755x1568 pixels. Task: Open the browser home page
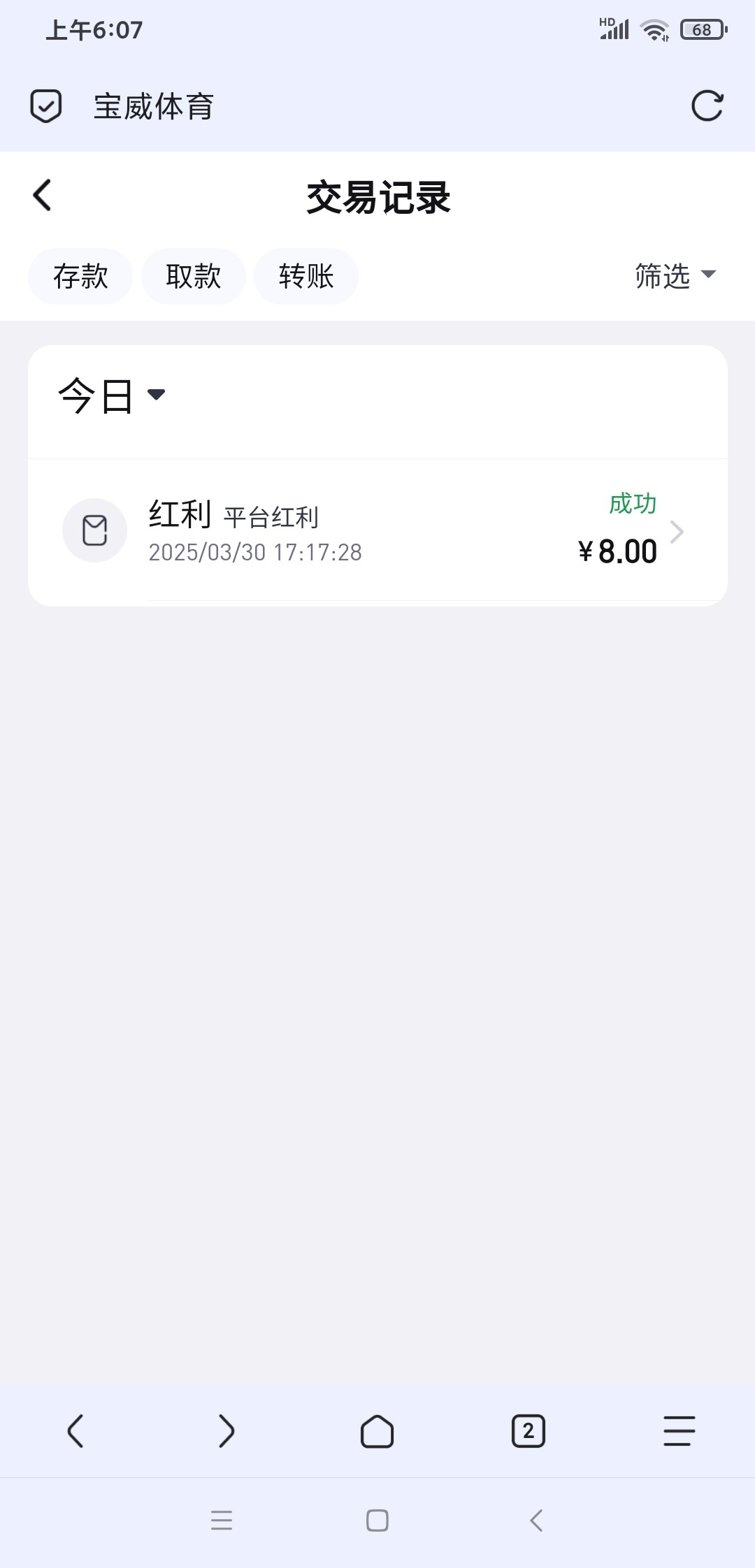377,1431
